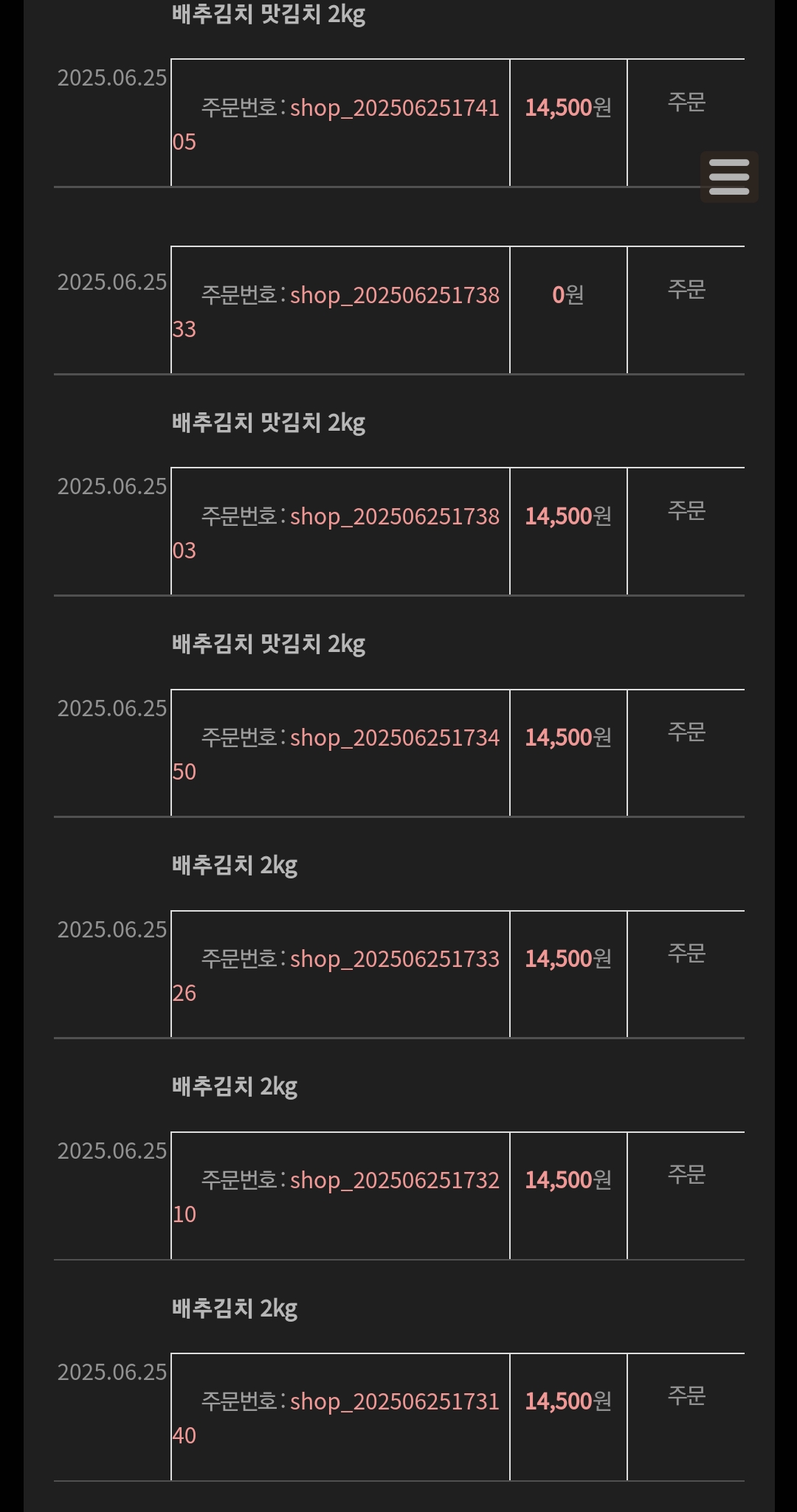Open order number shop_20250625173833
This screenshot has height=1512, width=797.
[336, 311]
